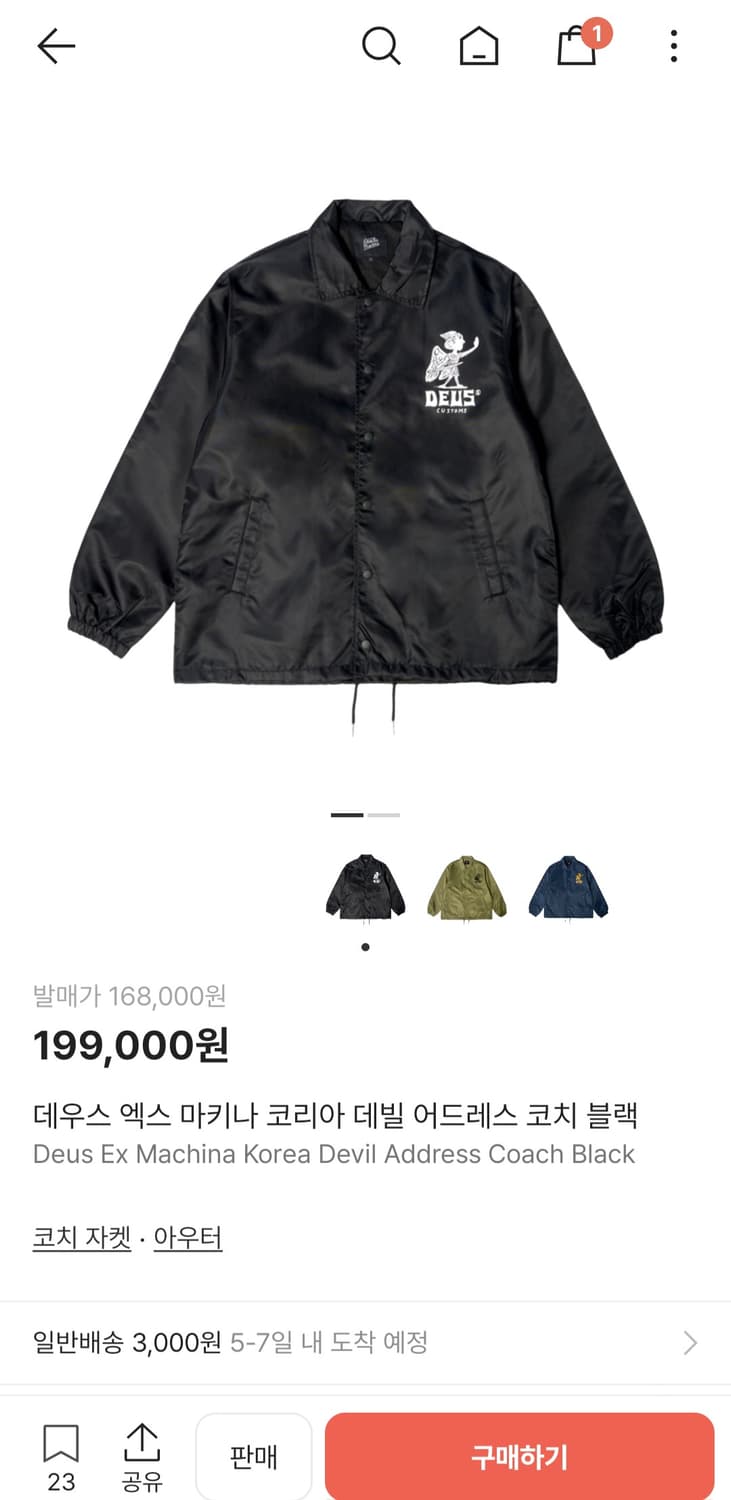Select the second image page indicator
Screen dimensions: 731x1500
coord(385,815)
